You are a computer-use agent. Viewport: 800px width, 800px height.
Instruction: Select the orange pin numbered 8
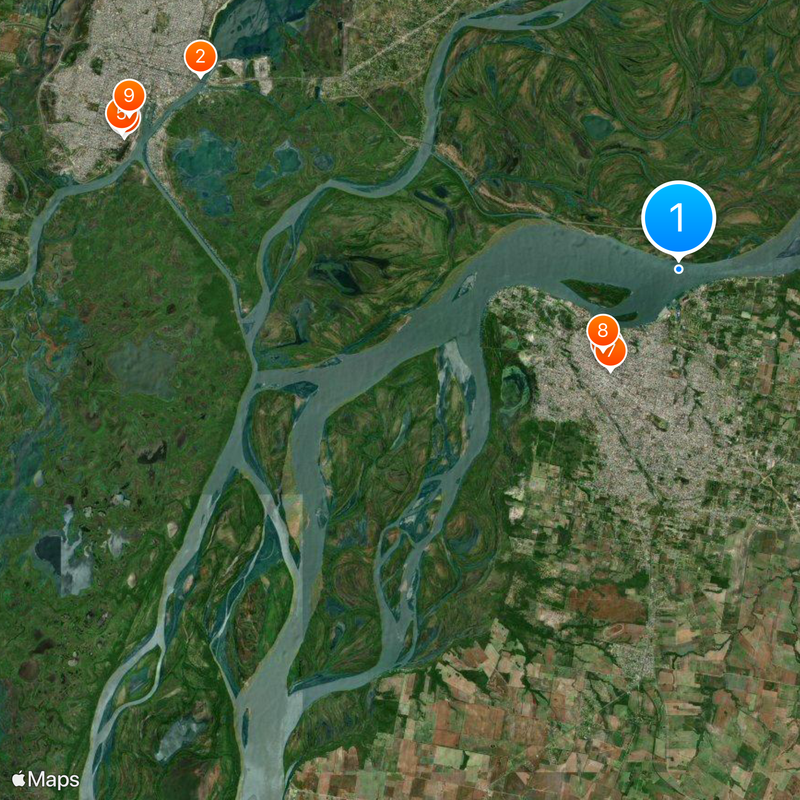pos(602,329)
